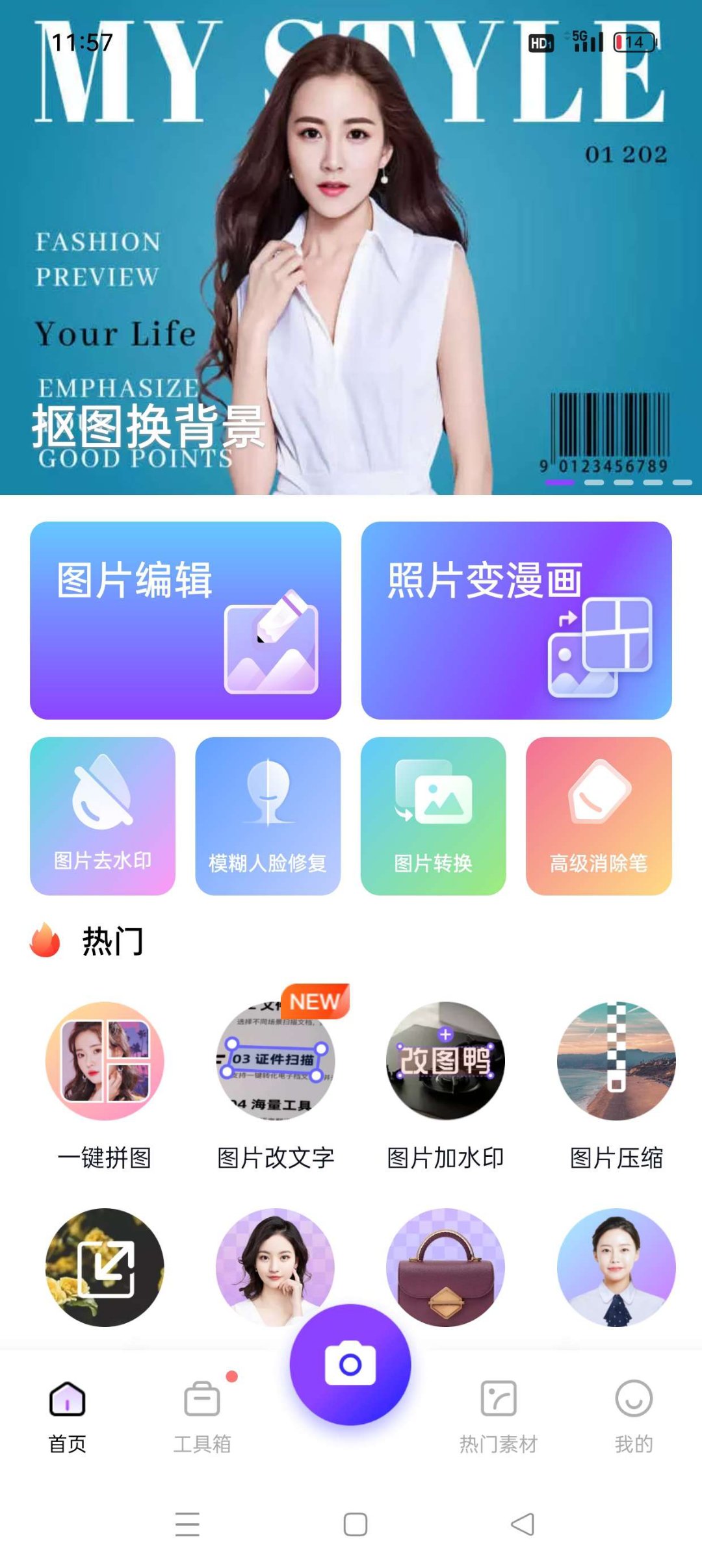Go back using system back button

pyautogui.click(x=523, y=1524)
